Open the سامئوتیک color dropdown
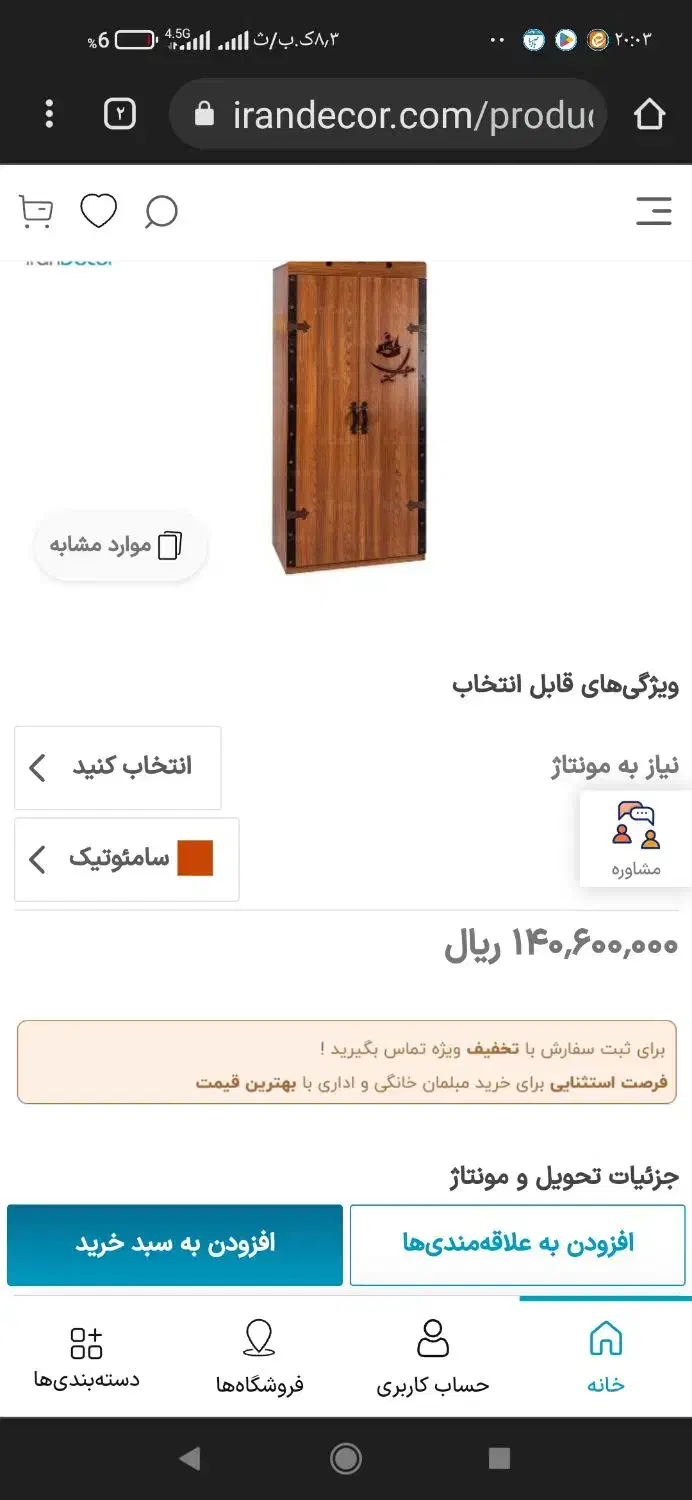This screenshot has width=692, height=1500. coord(126,859)
